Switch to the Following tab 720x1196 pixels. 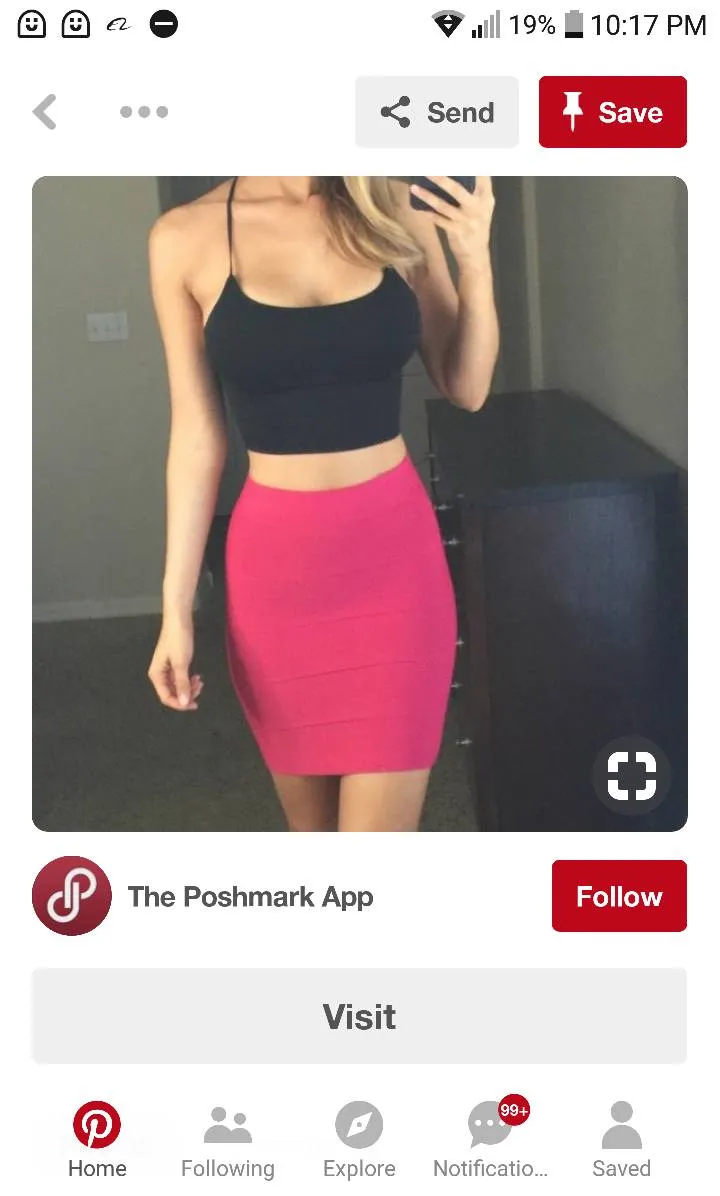tap(228, 1142)
